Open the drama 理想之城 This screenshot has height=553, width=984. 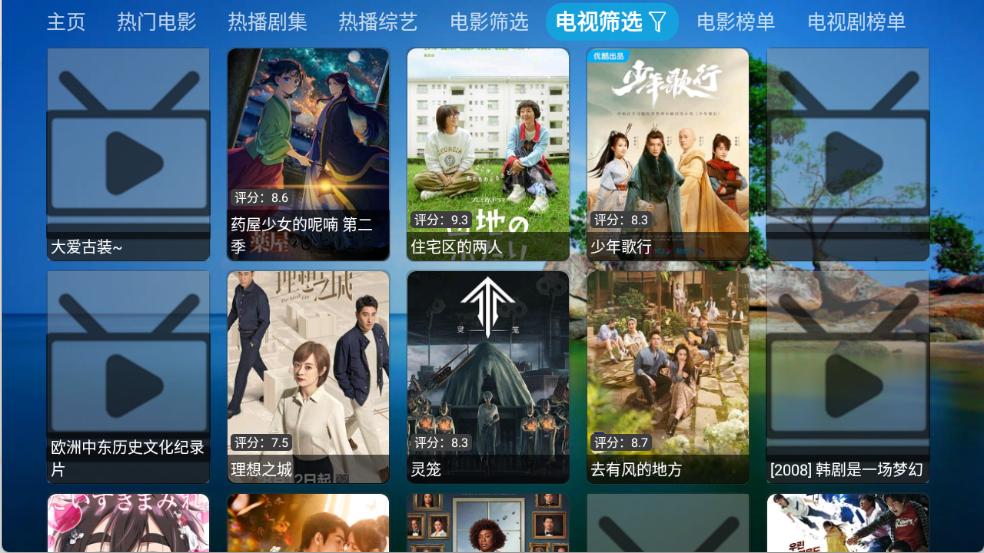click(x=308, y=377)
